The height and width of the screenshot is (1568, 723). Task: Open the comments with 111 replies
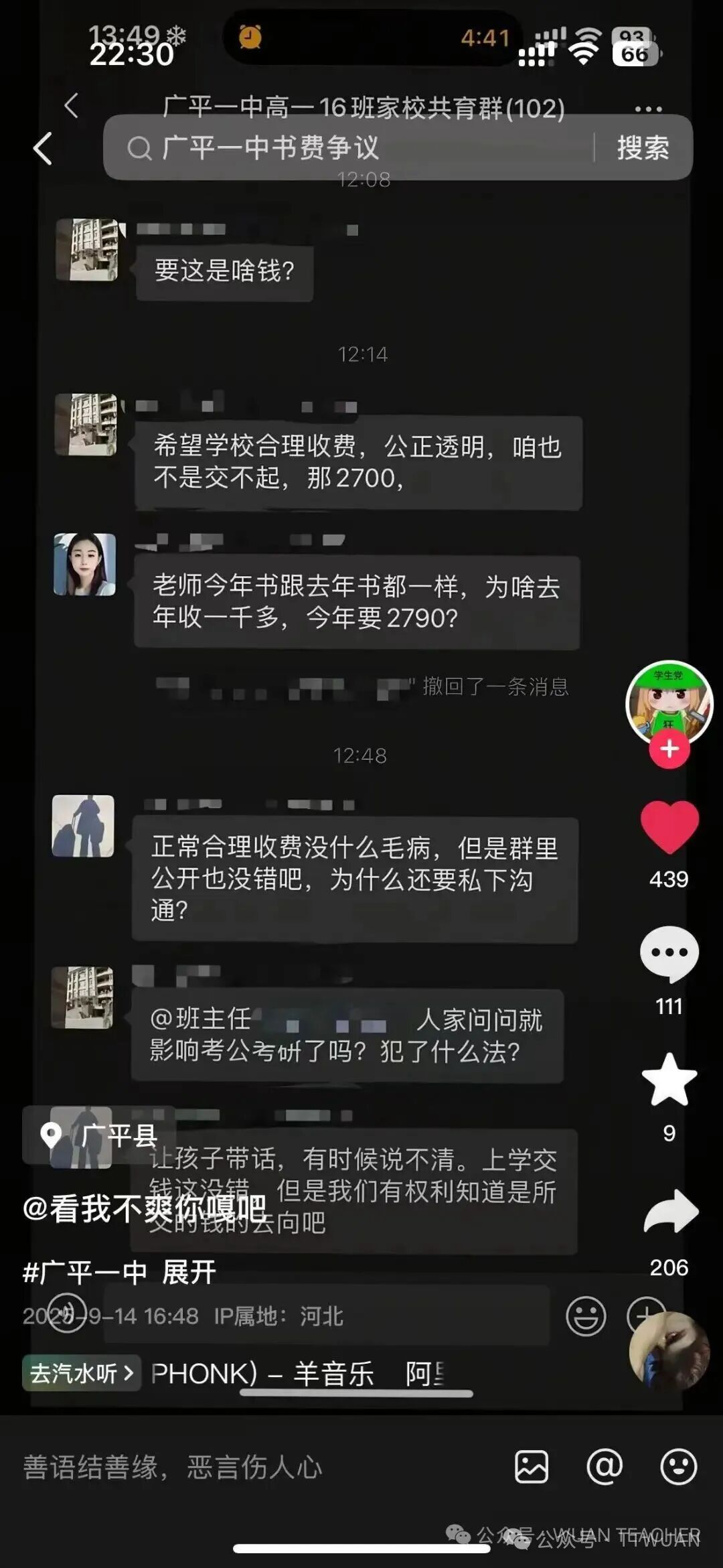click(x=669, y=954)
